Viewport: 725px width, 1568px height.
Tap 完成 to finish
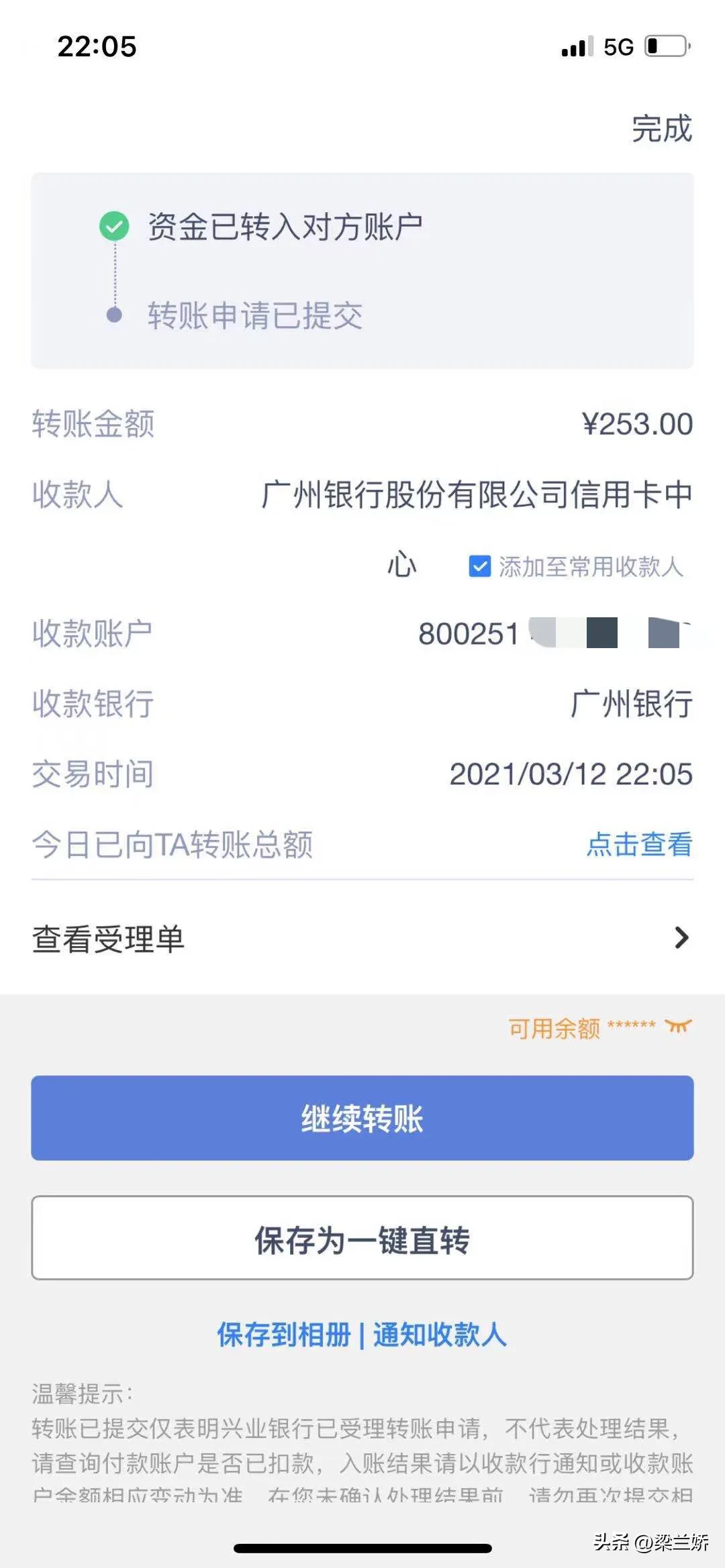coord(661,128)
